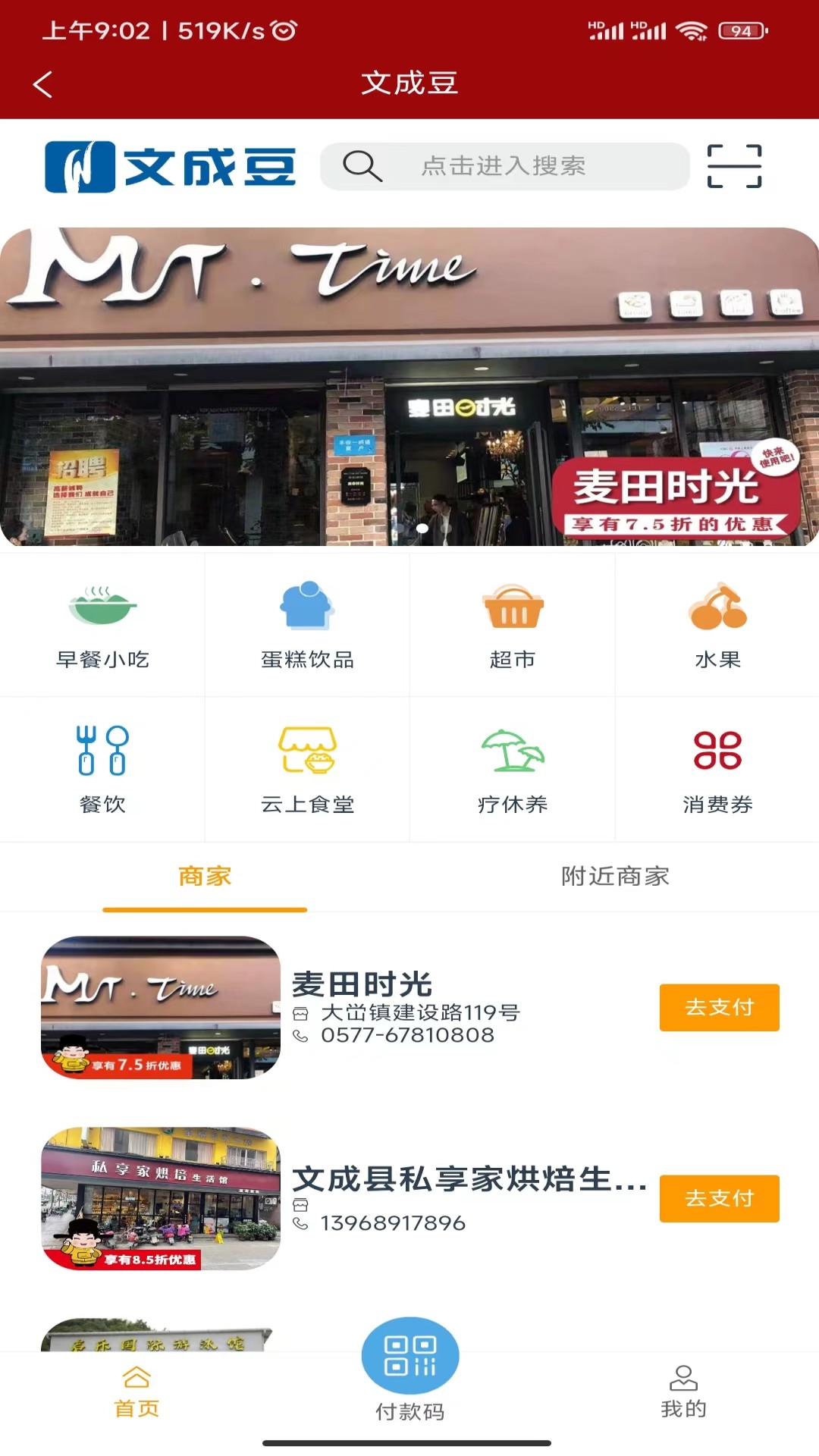Select the 首页 home tab
This screenshot has height=1456, width=819.
pos(135,1395)
